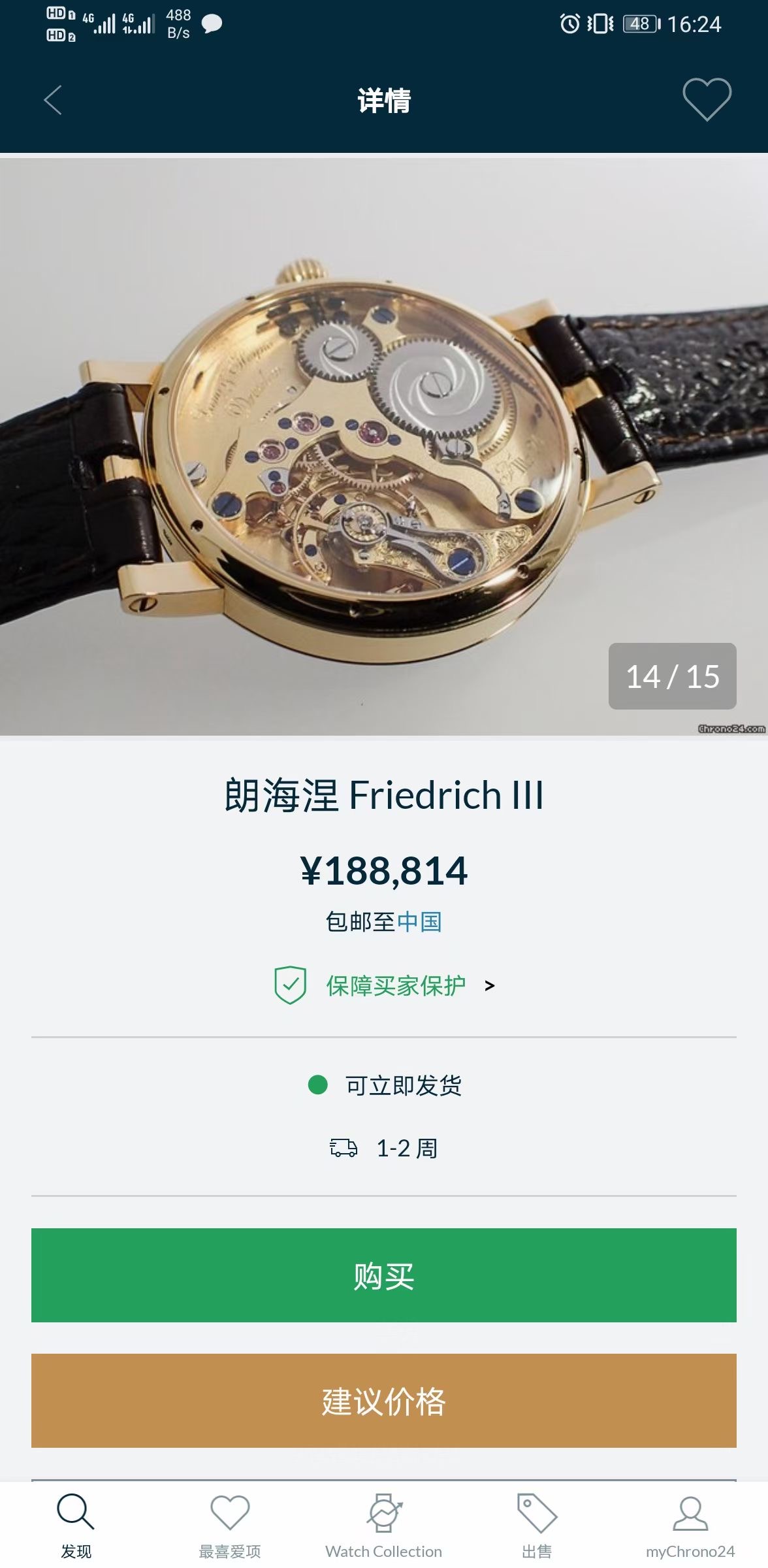Go back using the top-left arrow
Image resolution: width=768 pixels, height=1568 pixels.
tap(53, 100)
